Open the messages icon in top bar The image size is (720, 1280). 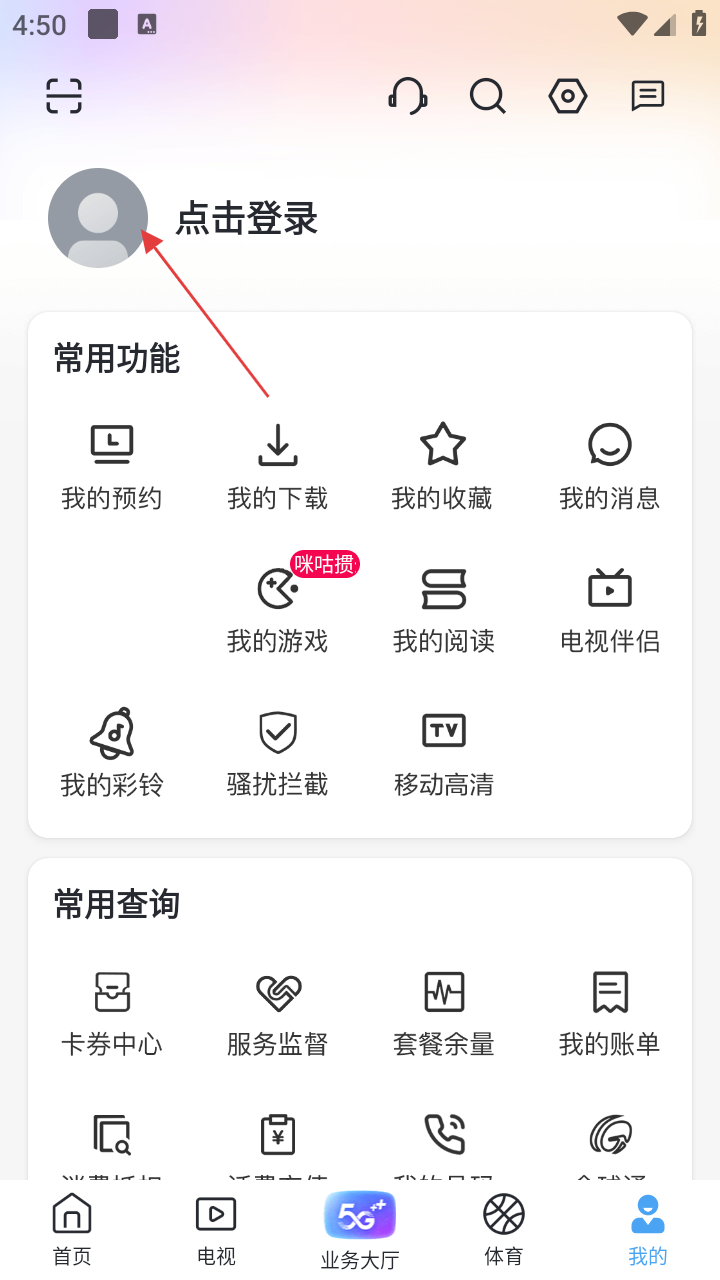647,96
